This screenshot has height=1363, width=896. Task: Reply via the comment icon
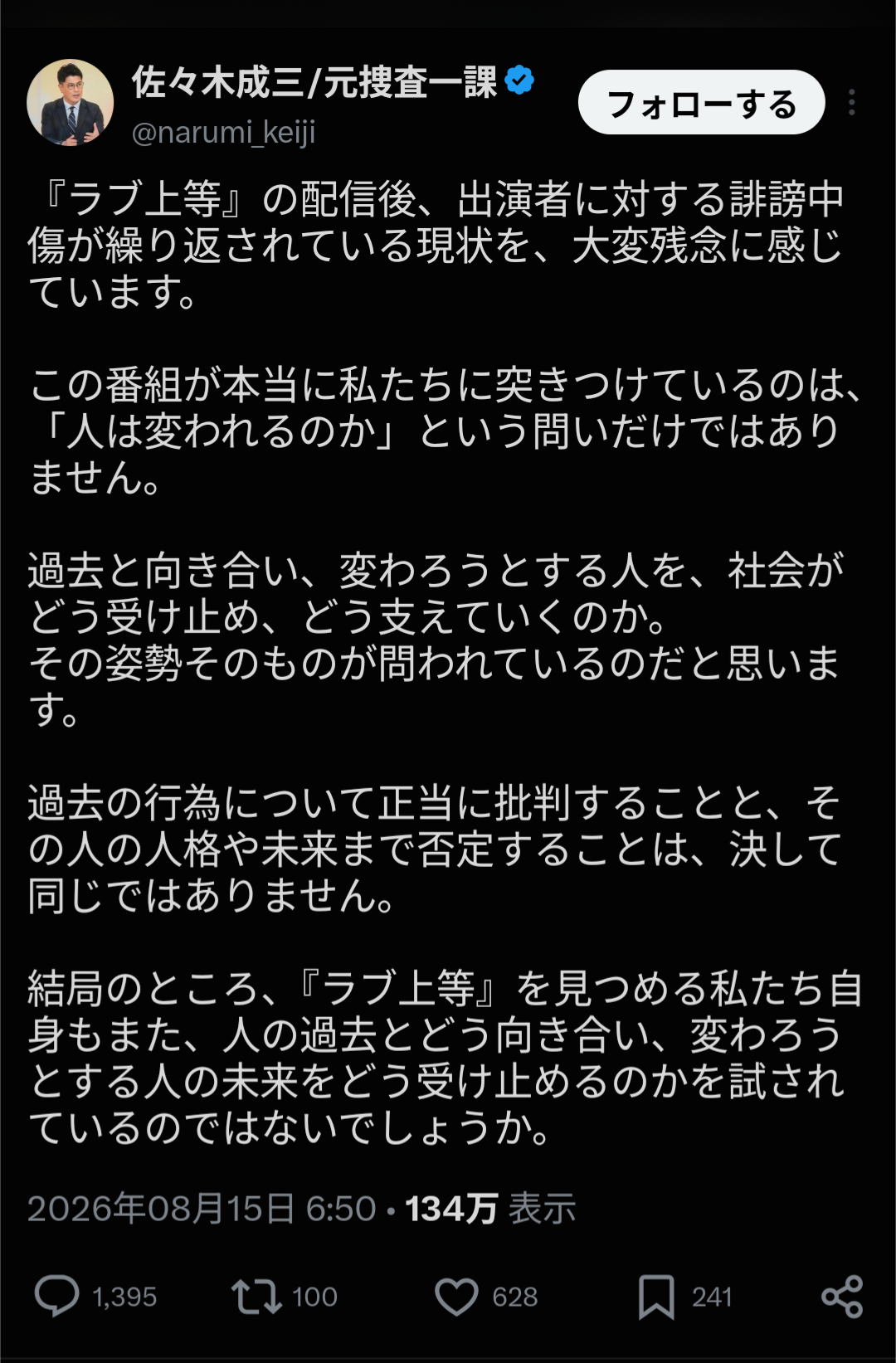tap(56, 1296)
